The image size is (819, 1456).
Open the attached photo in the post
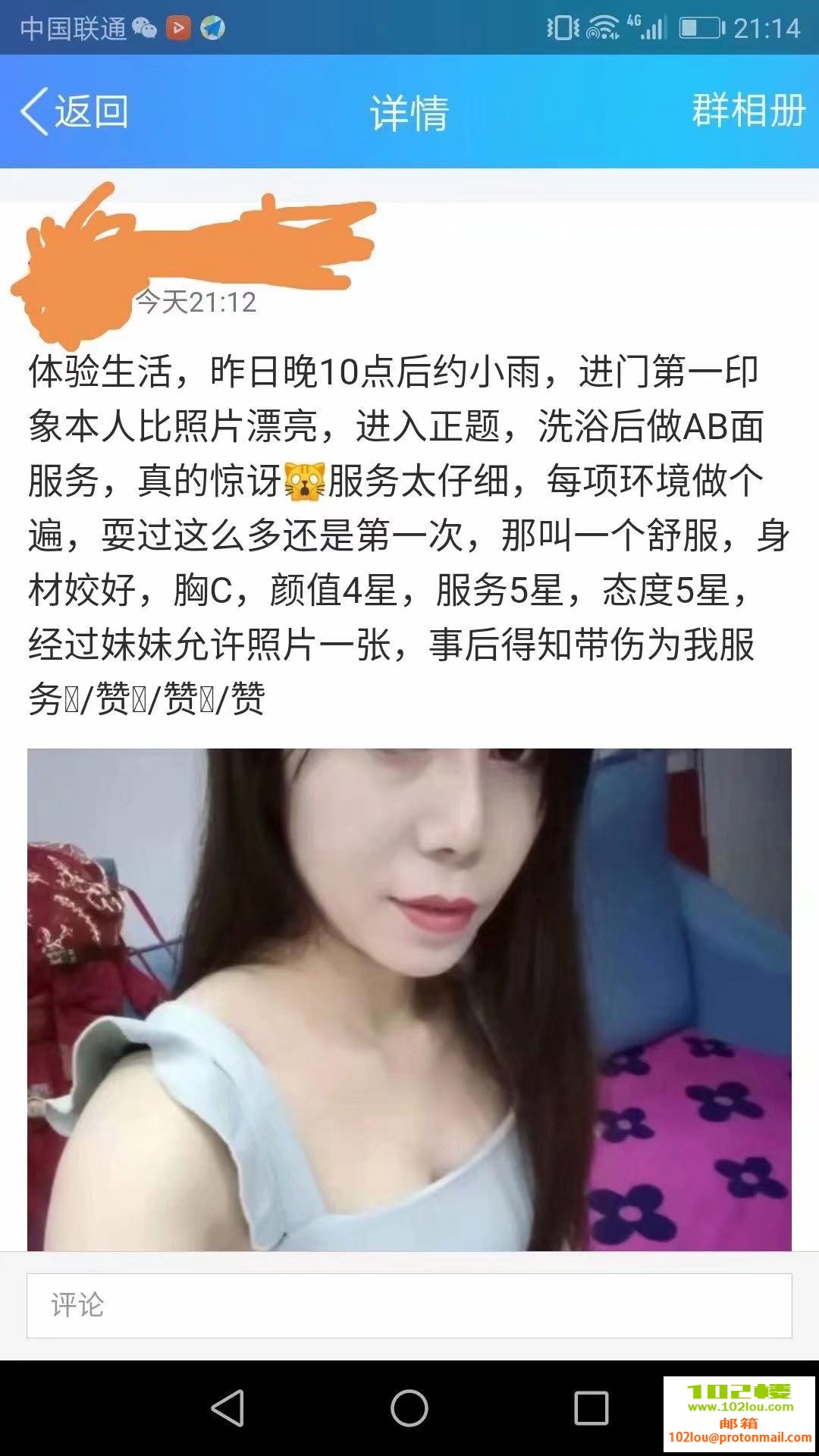409,998
